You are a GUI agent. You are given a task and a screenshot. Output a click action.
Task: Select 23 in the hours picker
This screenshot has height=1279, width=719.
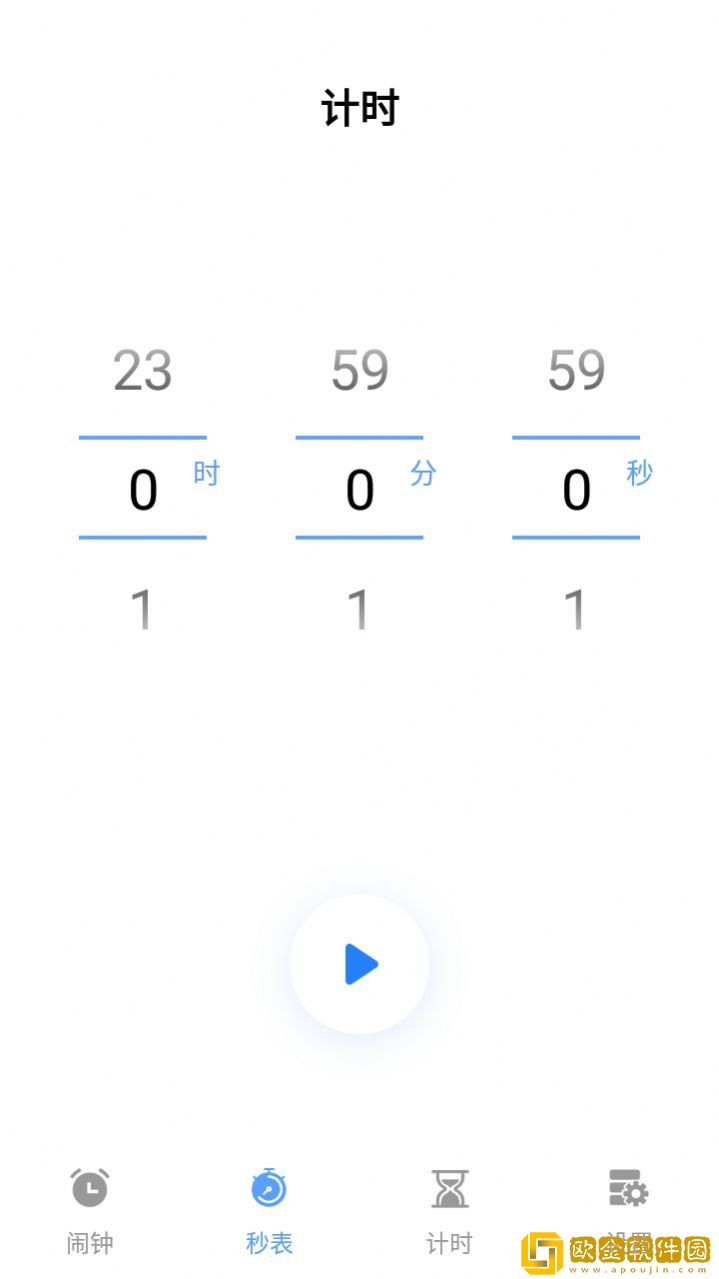coord(143,371)
